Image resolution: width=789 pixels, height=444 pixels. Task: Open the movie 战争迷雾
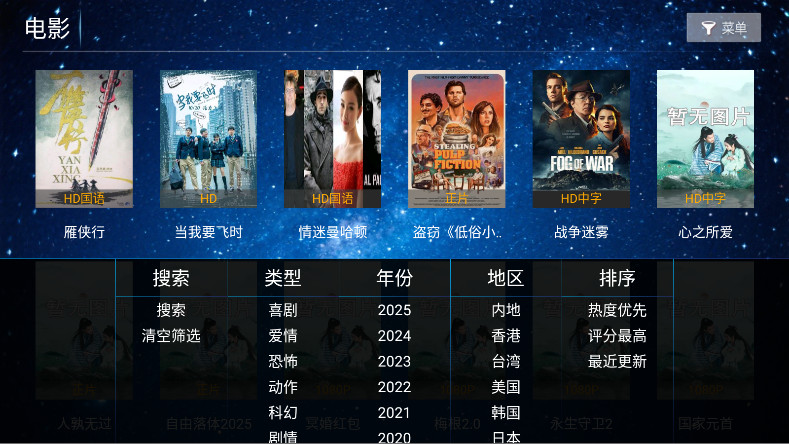click(x=581, y=139)
